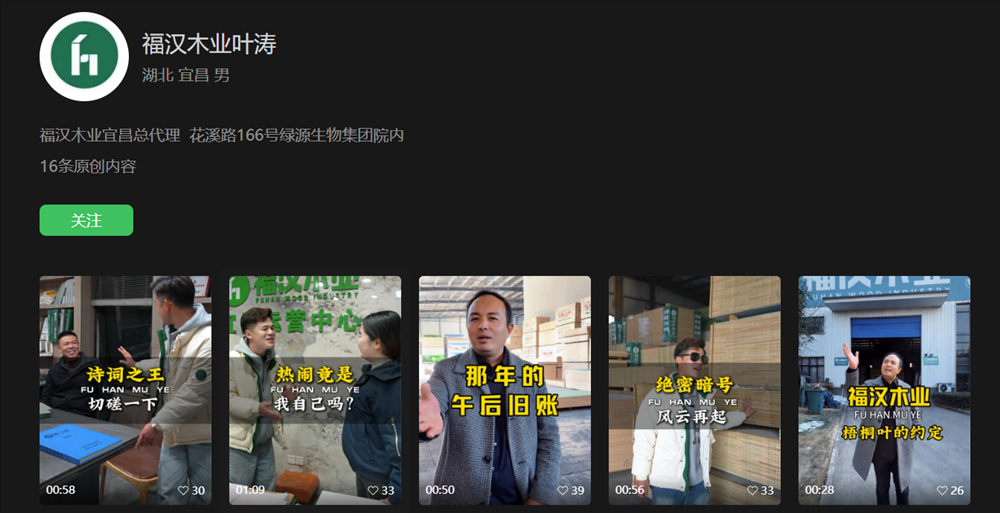The height and width of the screenshot is (513, 1000).
Task: Follow 福汉木业叶涛 with the 关注 button
Action: click(86, 220)
